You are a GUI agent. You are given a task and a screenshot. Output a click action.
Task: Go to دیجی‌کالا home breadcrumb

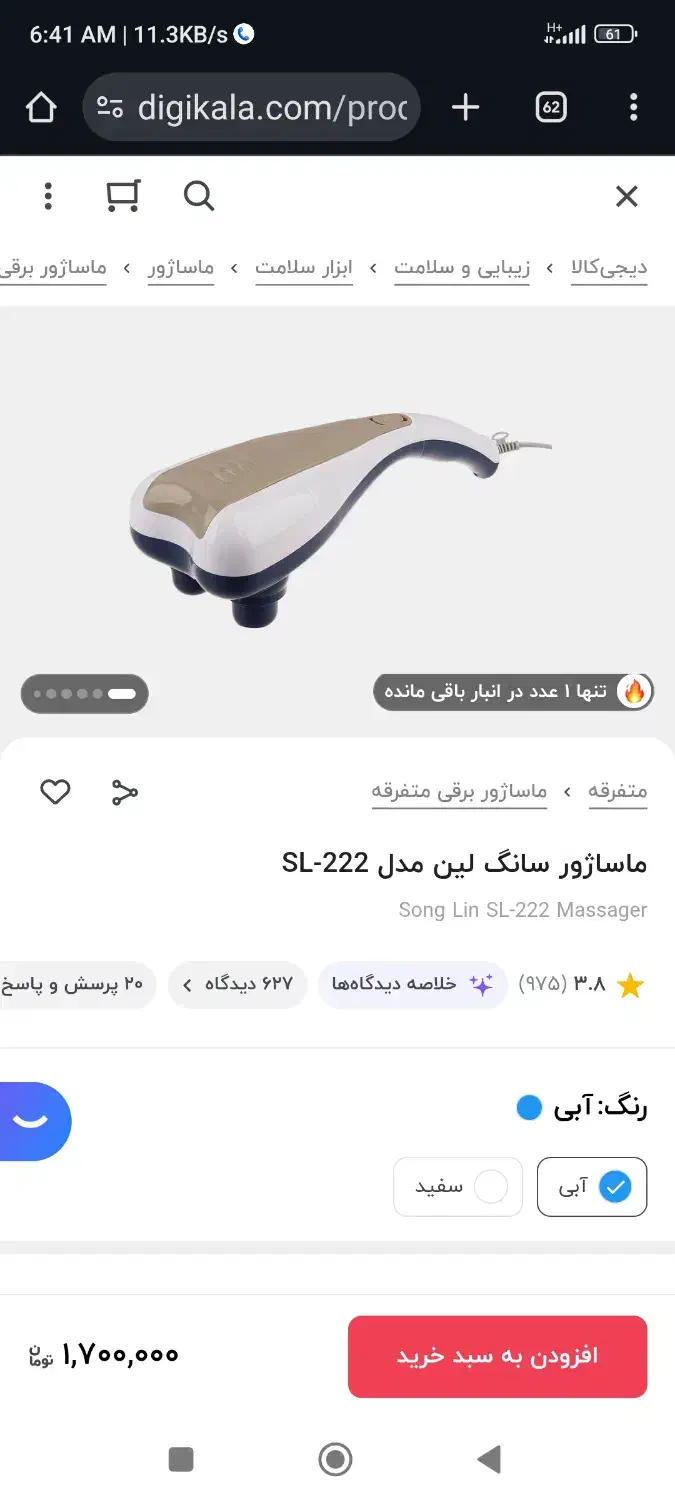coord(609,268)
